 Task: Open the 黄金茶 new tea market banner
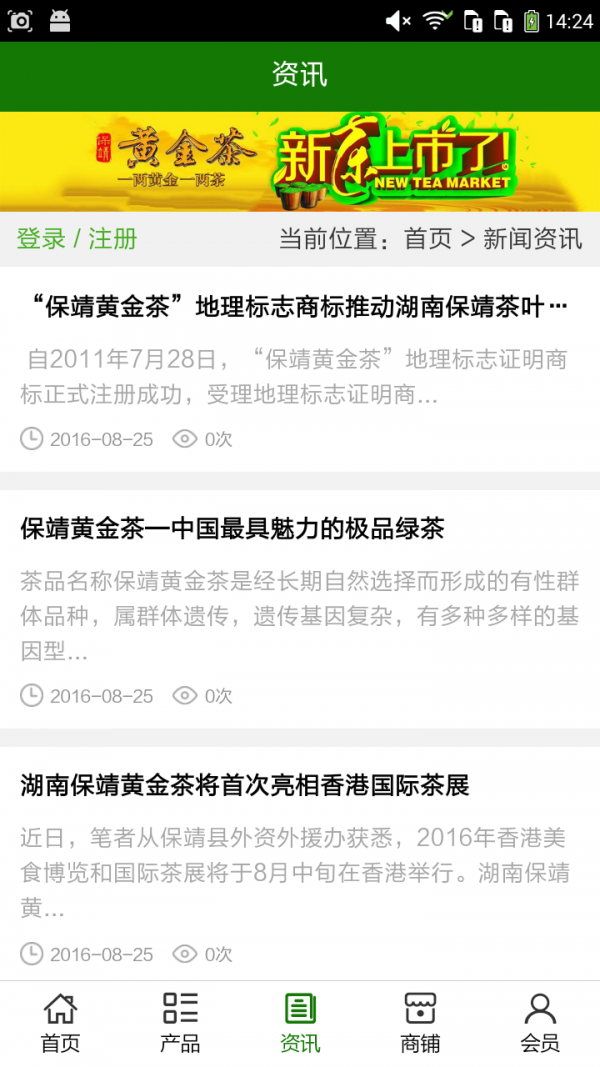(x=300, y=161)
